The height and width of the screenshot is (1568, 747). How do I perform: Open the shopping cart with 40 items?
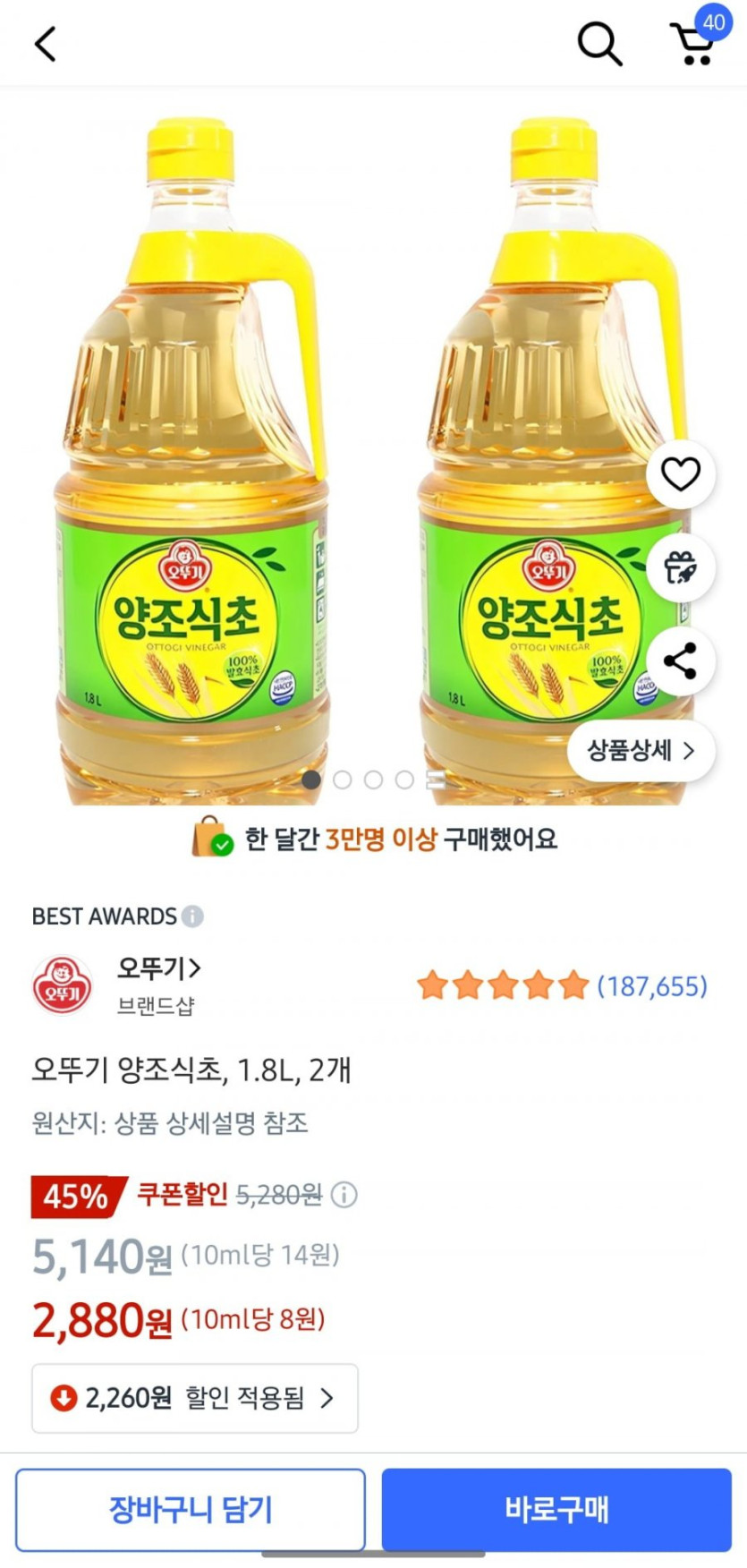click(x=694, y=42)
